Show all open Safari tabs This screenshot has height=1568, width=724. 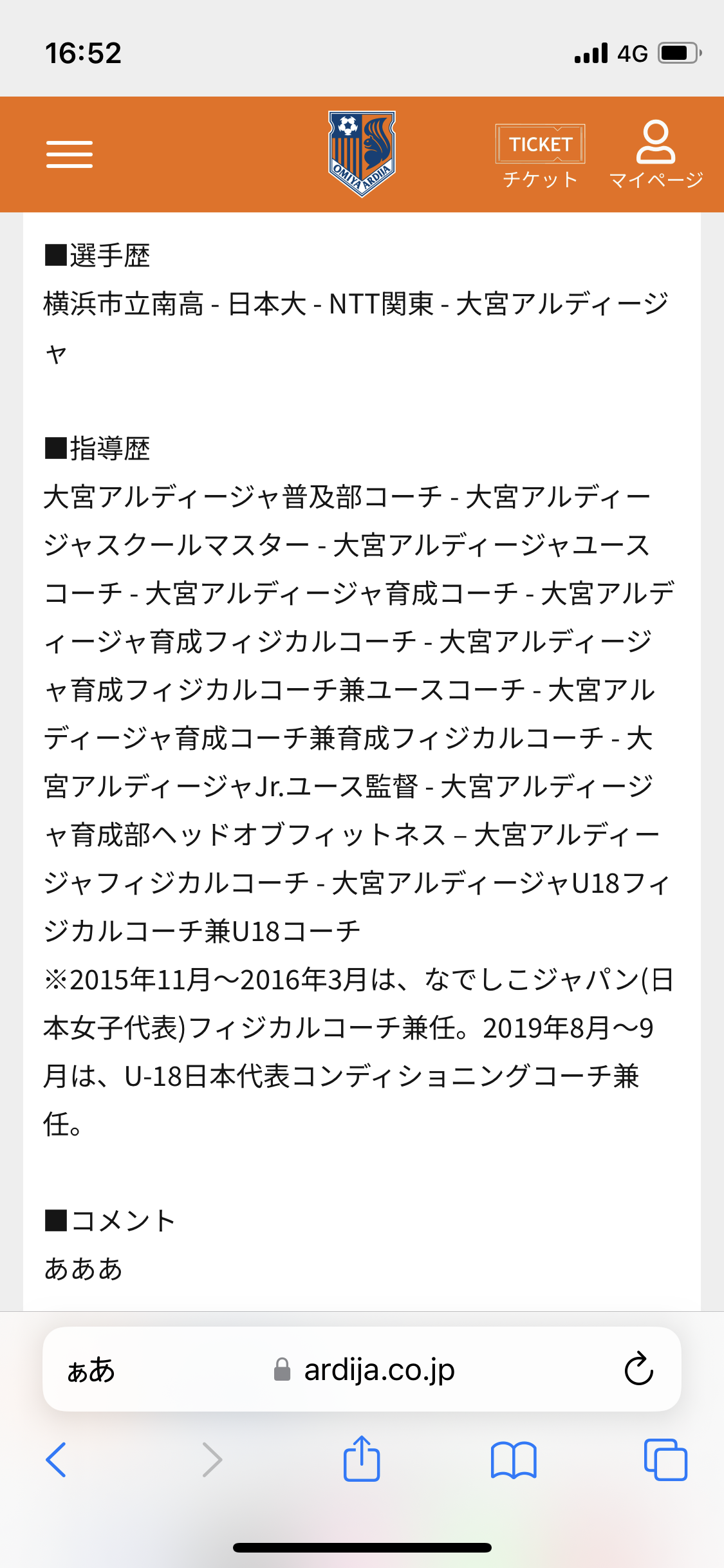pyautogui.click(x=665, y=1459)
